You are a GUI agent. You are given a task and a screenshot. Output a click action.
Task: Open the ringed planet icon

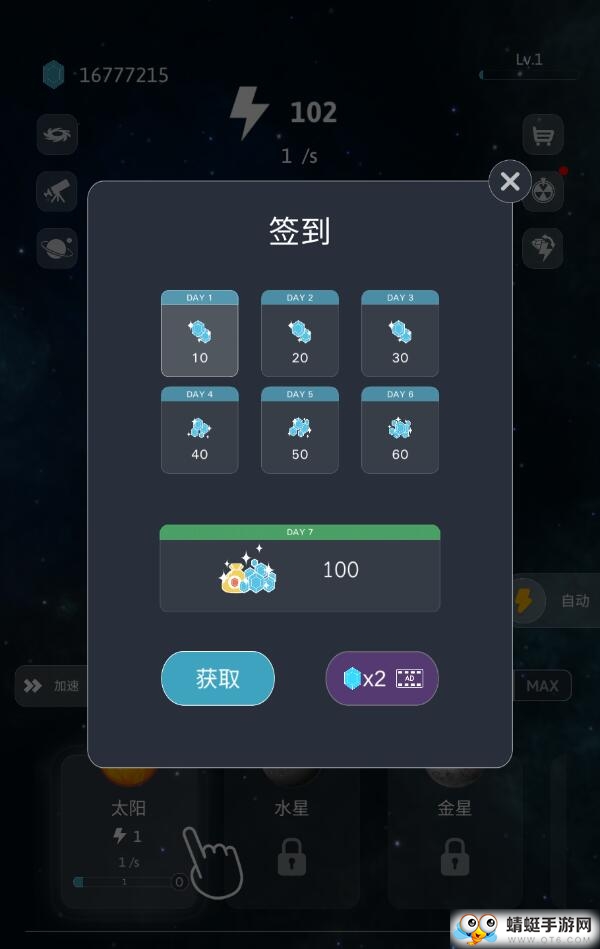57,247
